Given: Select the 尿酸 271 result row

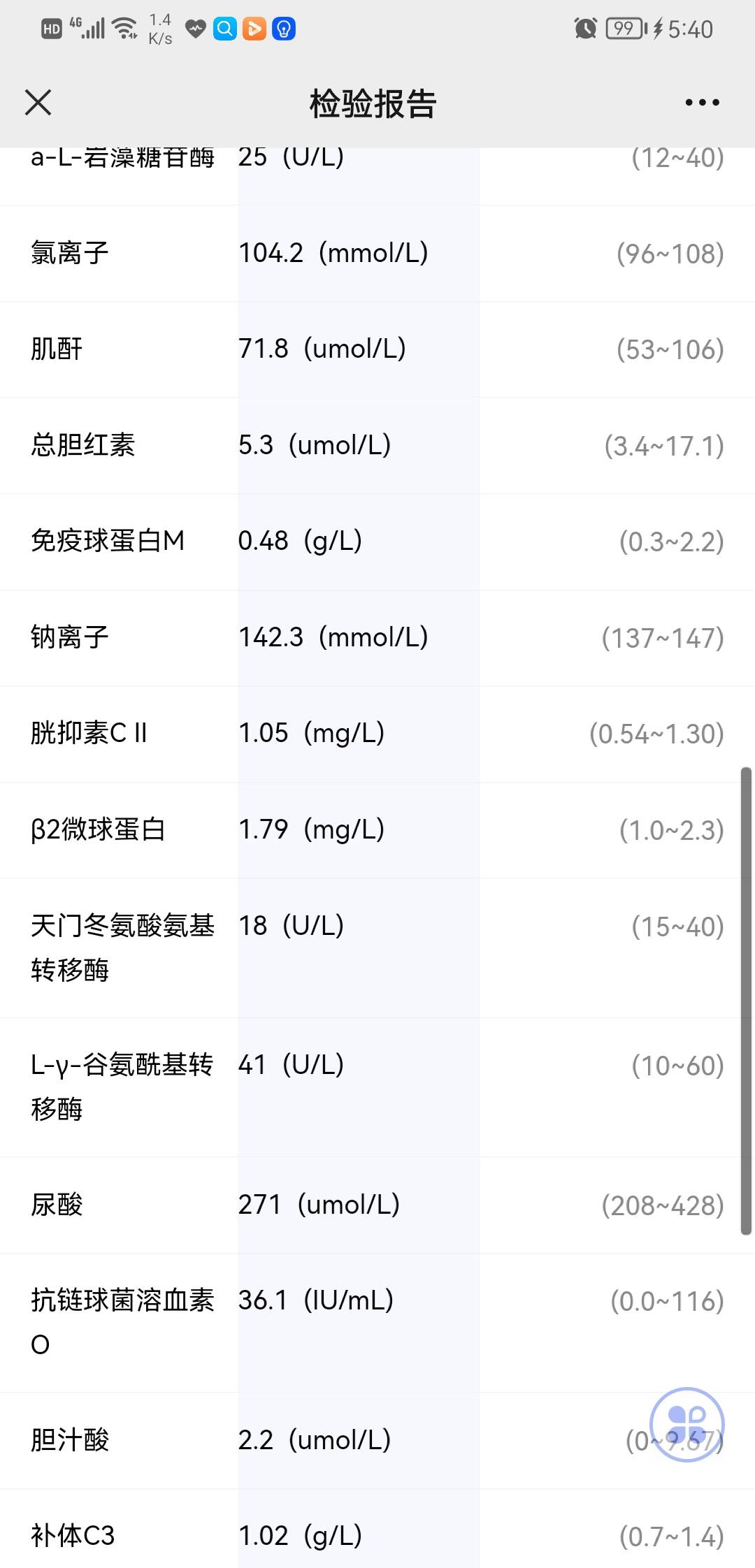Looking at the screenshot, I should (x=377, y=1204).
